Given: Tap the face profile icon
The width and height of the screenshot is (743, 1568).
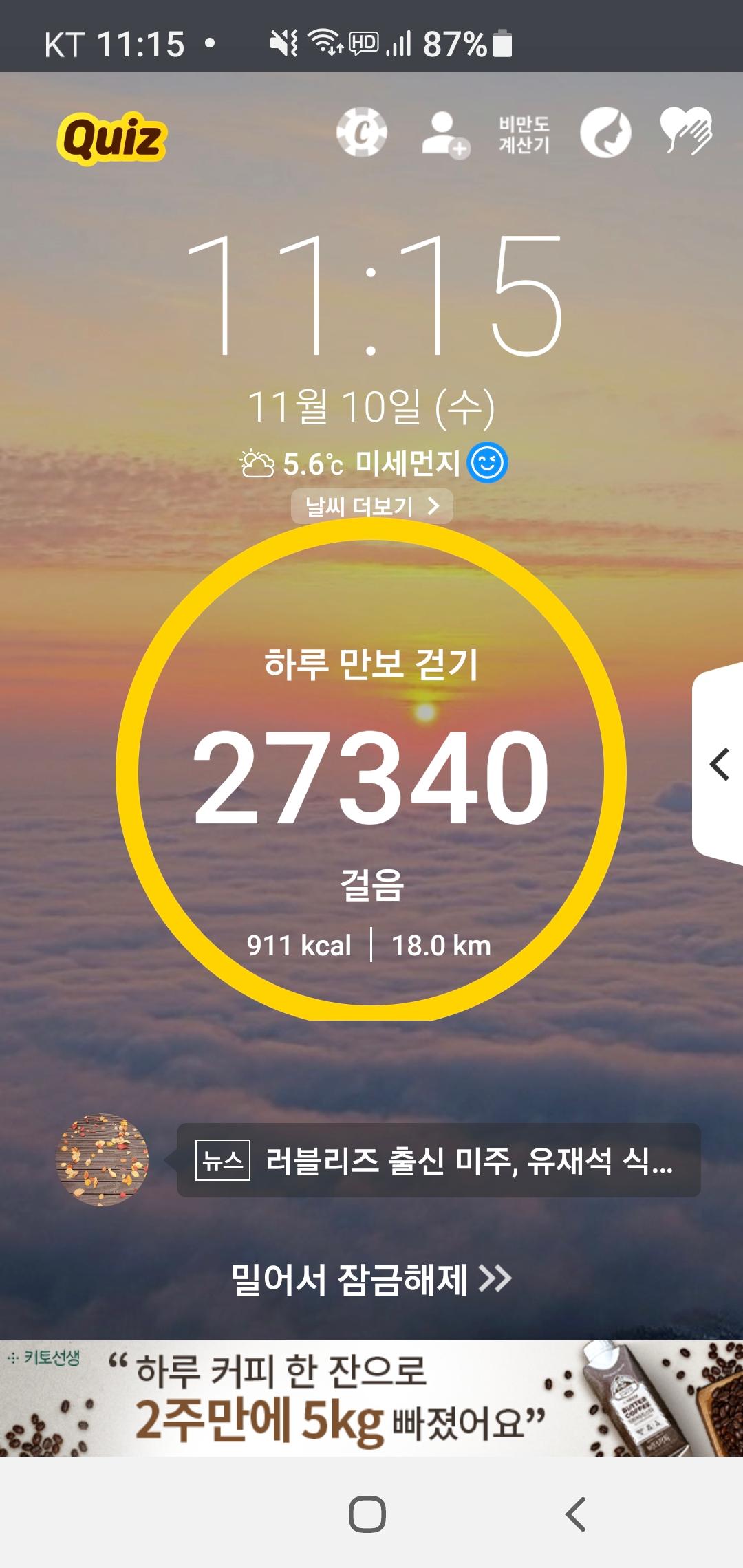Looking at the screenshot, I should [x=605, y=133].
